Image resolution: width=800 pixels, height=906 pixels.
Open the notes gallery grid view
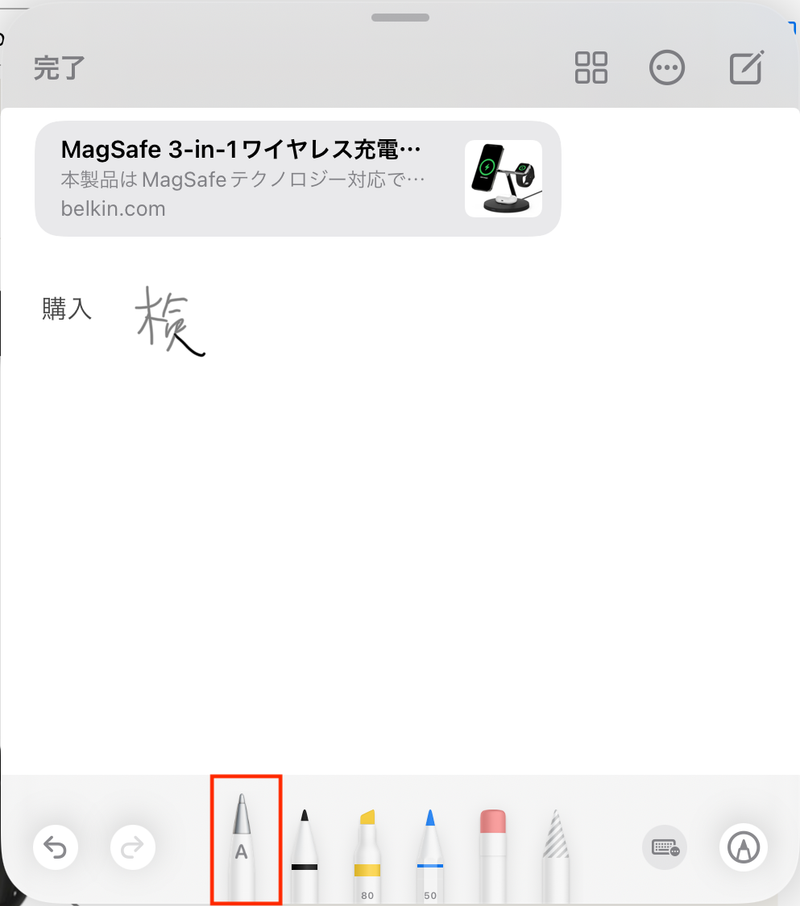coord(591,68)
